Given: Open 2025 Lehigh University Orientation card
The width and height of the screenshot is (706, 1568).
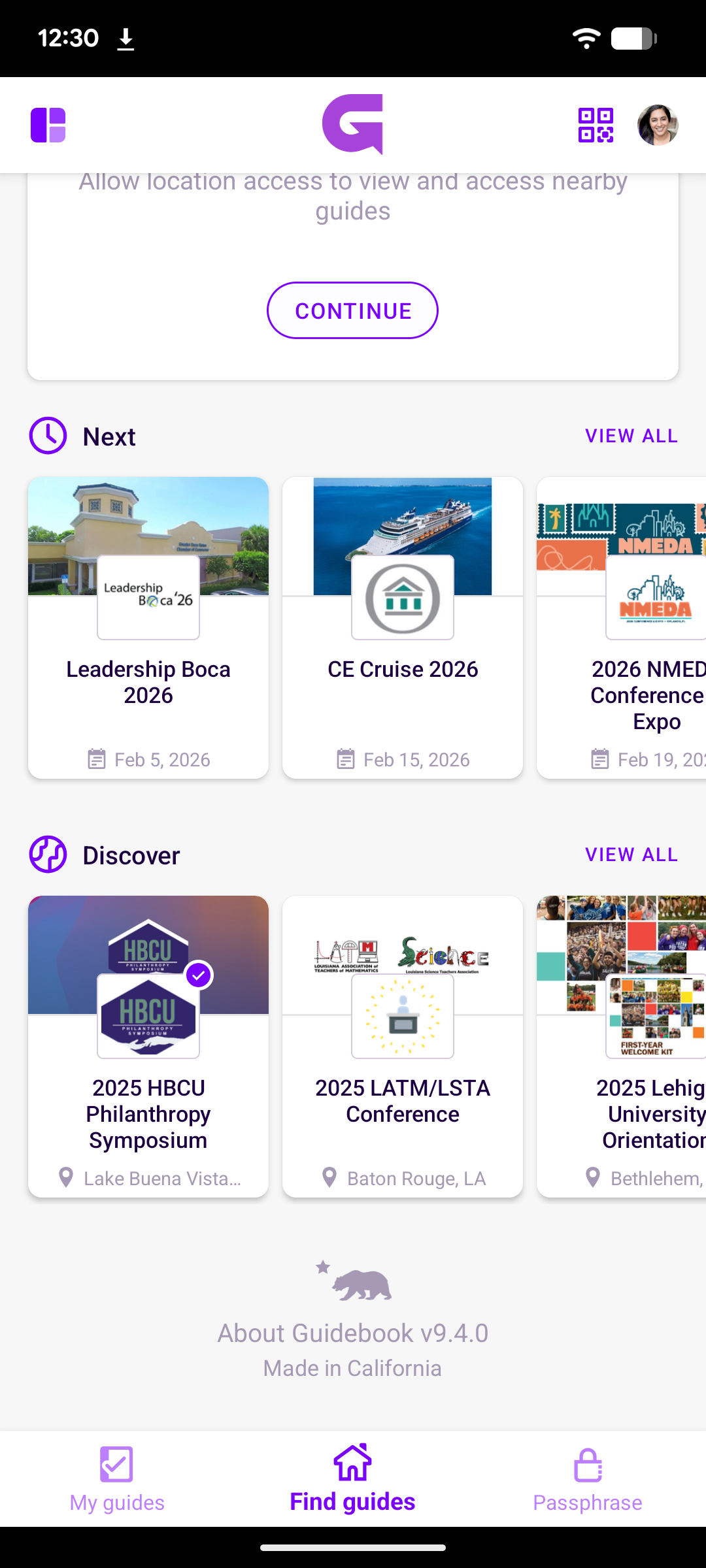Looking at the screenshot, I should [x=621, y=1046].
